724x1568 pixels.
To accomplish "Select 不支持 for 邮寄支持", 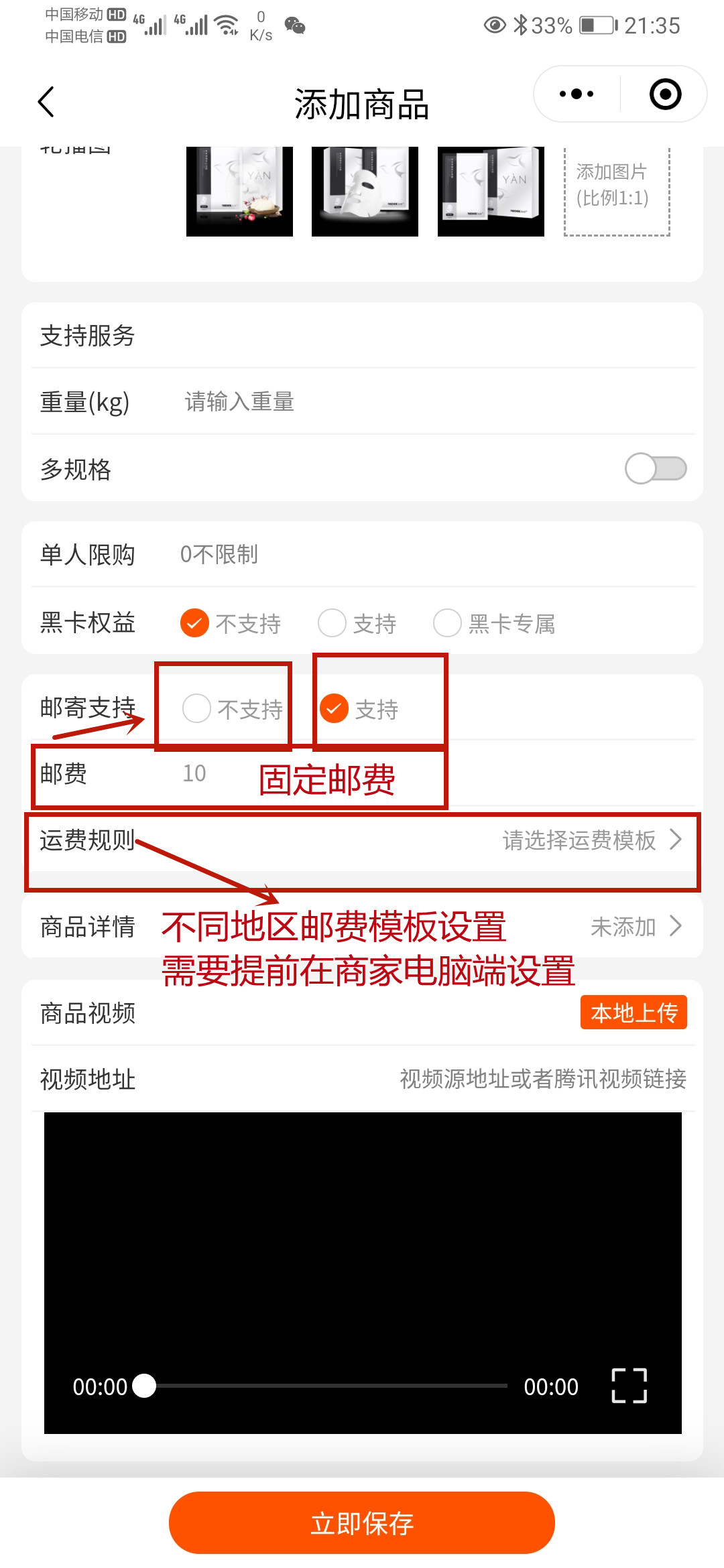I will click(197, 708).
